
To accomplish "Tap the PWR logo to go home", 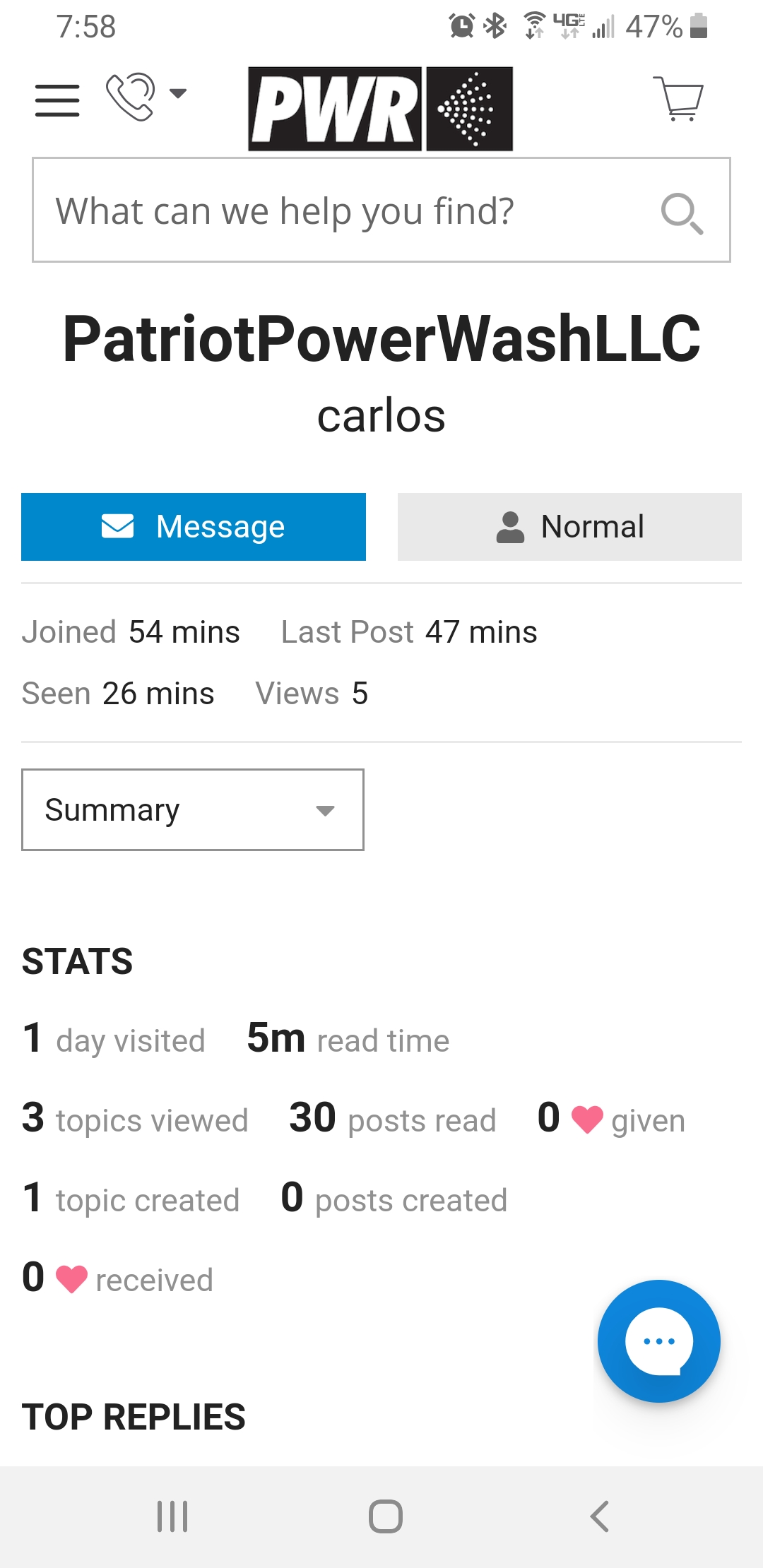I will click(x=380, y=109).
